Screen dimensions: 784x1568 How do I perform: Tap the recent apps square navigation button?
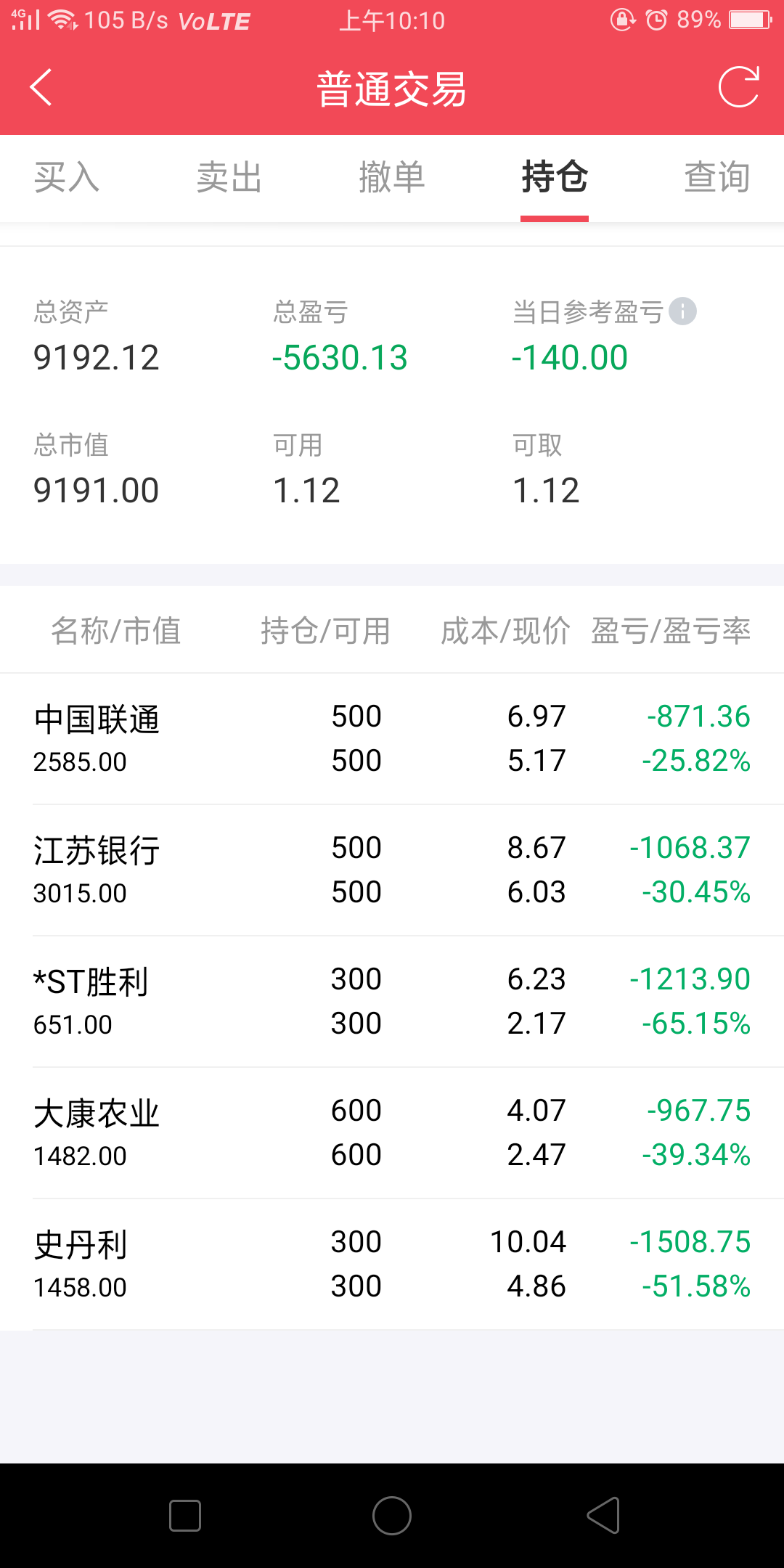pyautogui.click(x=186, y=1515)
